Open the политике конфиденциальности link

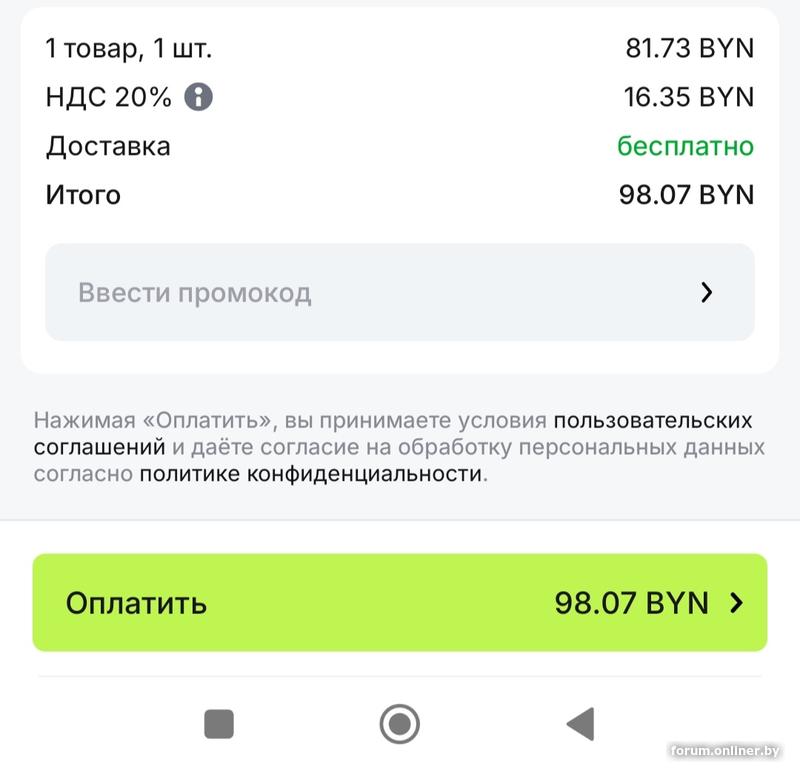310,474
